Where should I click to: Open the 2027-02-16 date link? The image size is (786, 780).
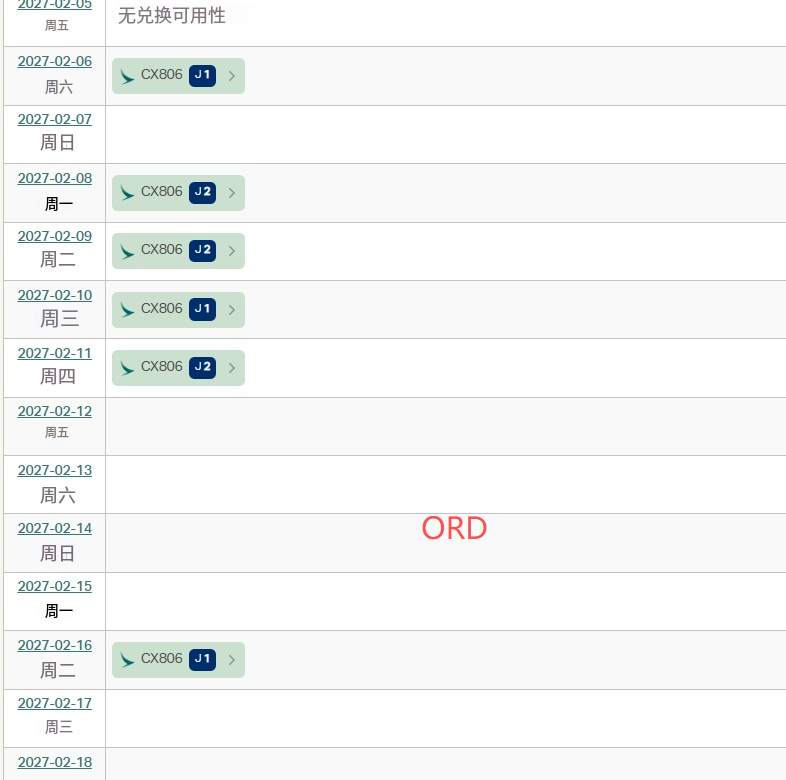[x=55, y=646]
